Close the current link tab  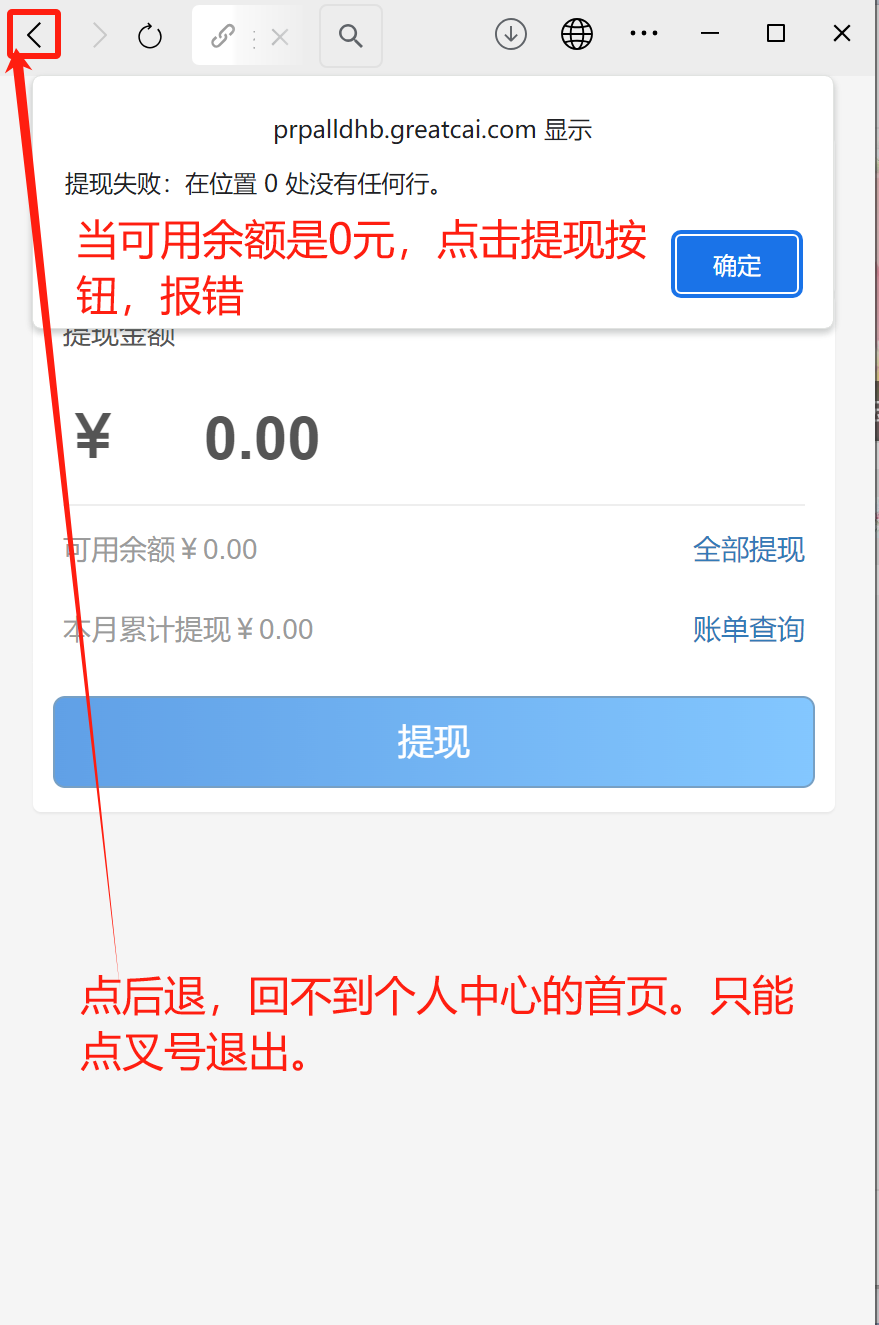click(280, 37)
